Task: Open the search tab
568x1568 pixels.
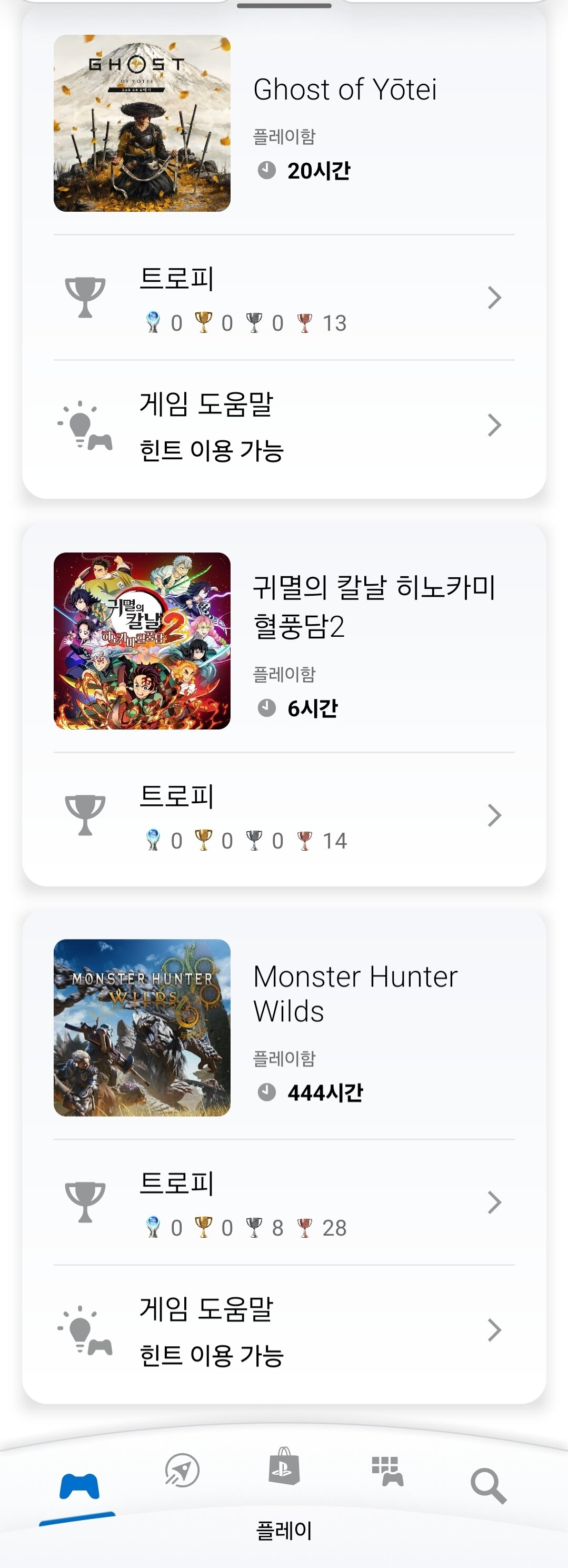Action: coord(489,1485)
